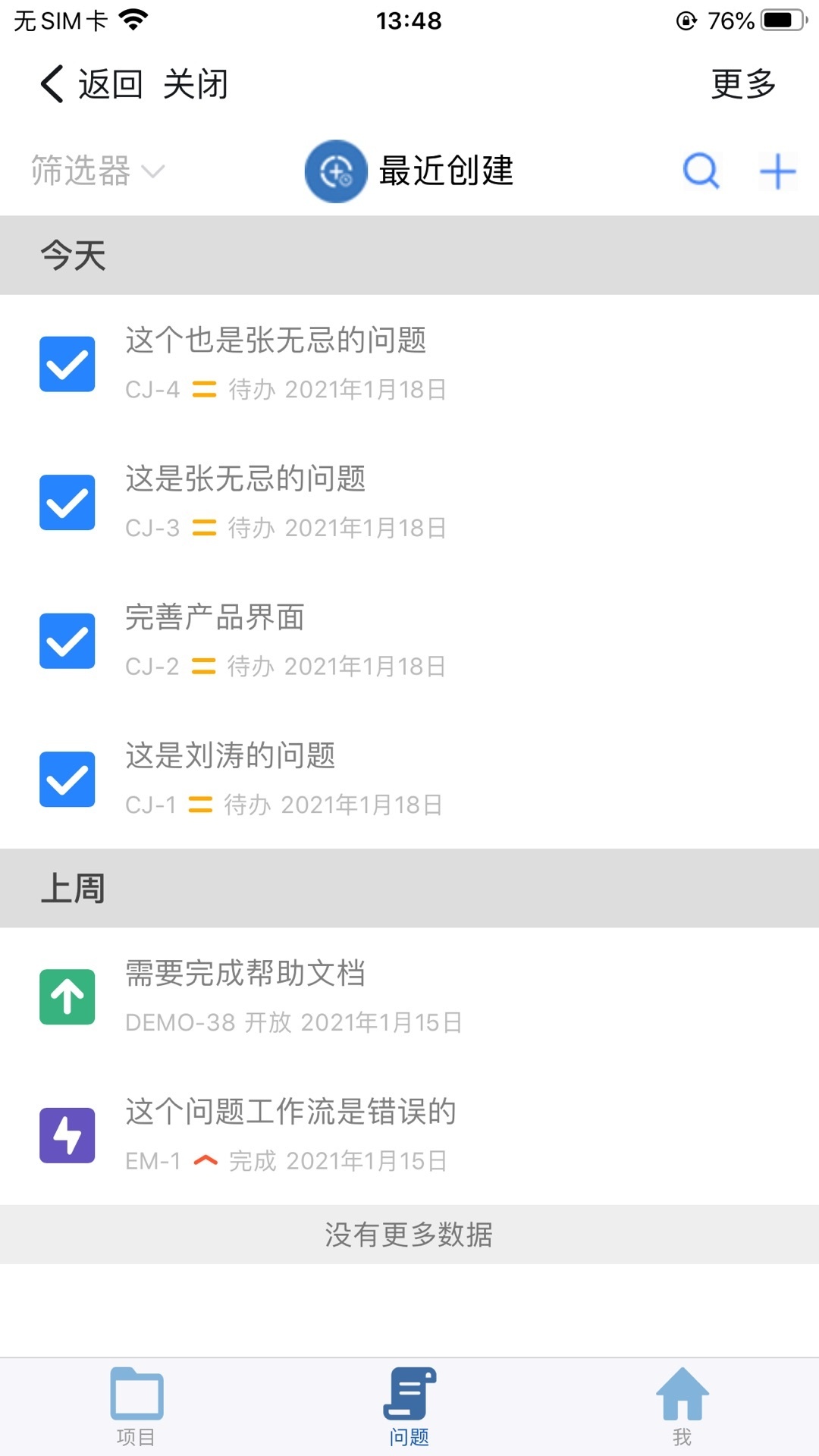Open issue DEMO-38 需要完成帮助文档
The height and width of the screenshot is (1456, 819).
(409, 996)
